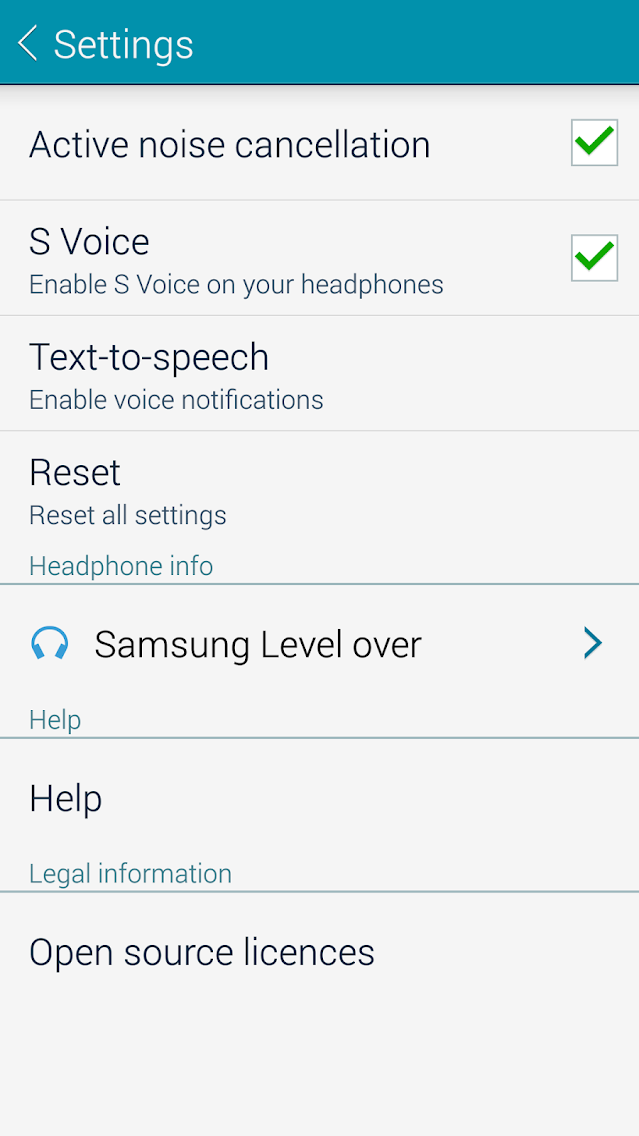Open the Help row
The image size is (639, 1136).
pos(319,799)
